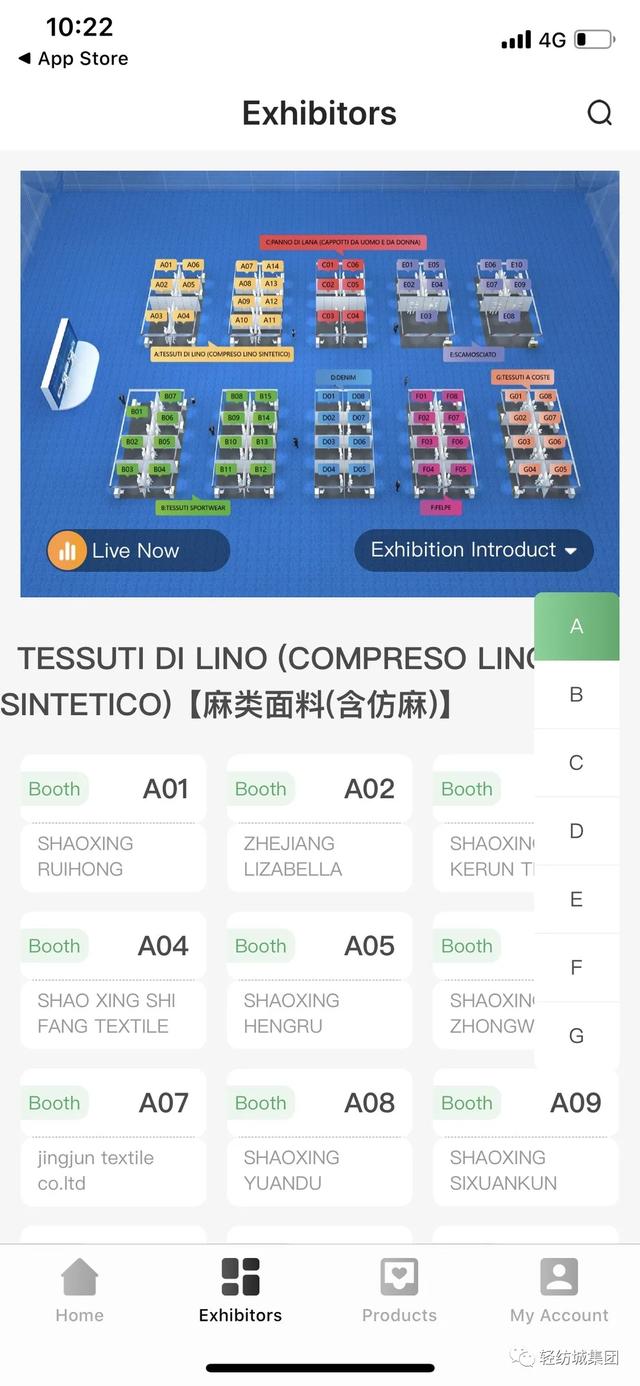Screen dimensions: 640x1386
Task: Switch to the Home tab
Action: (80, 1291)
